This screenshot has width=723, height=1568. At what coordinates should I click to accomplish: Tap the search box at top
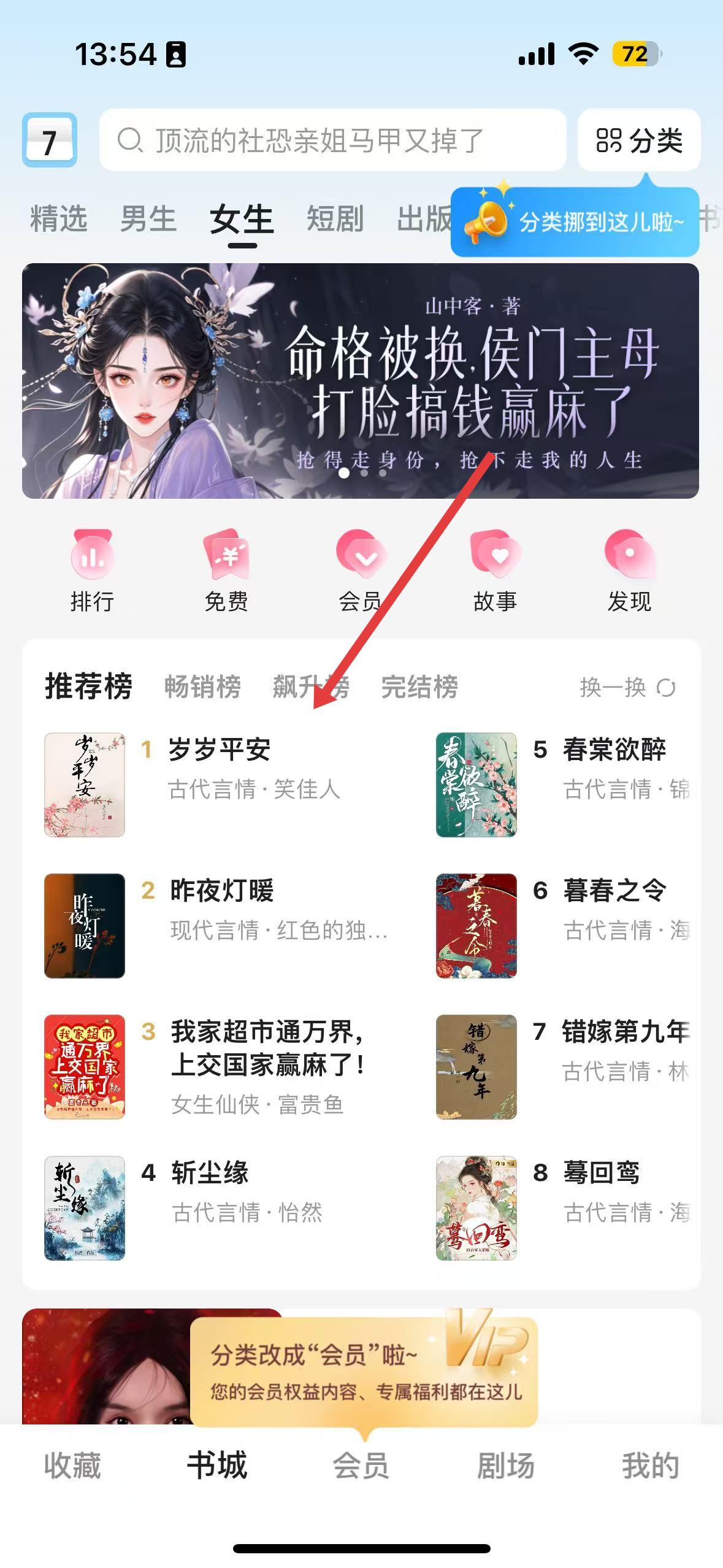(x=331, y=140)
